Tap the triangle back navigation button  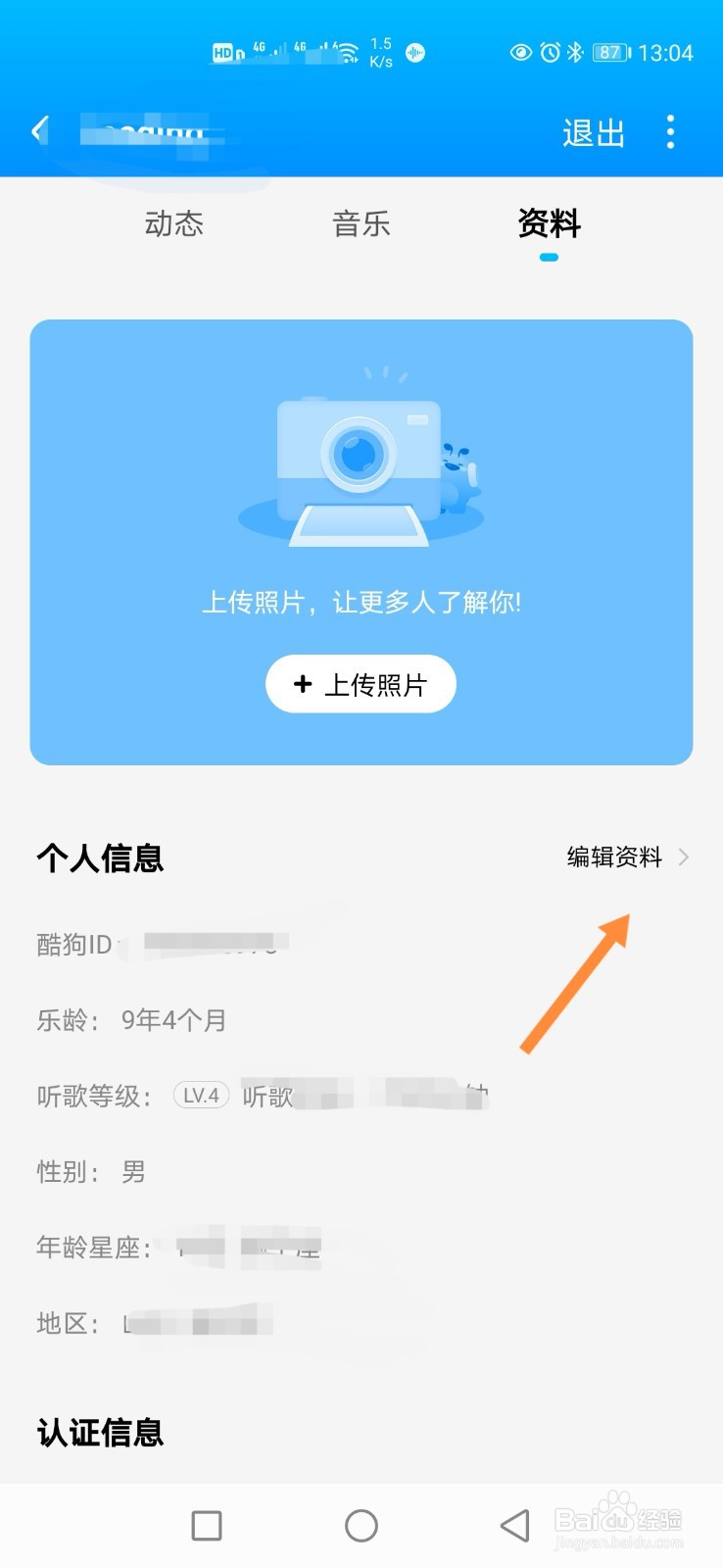tap(514, 1526)
